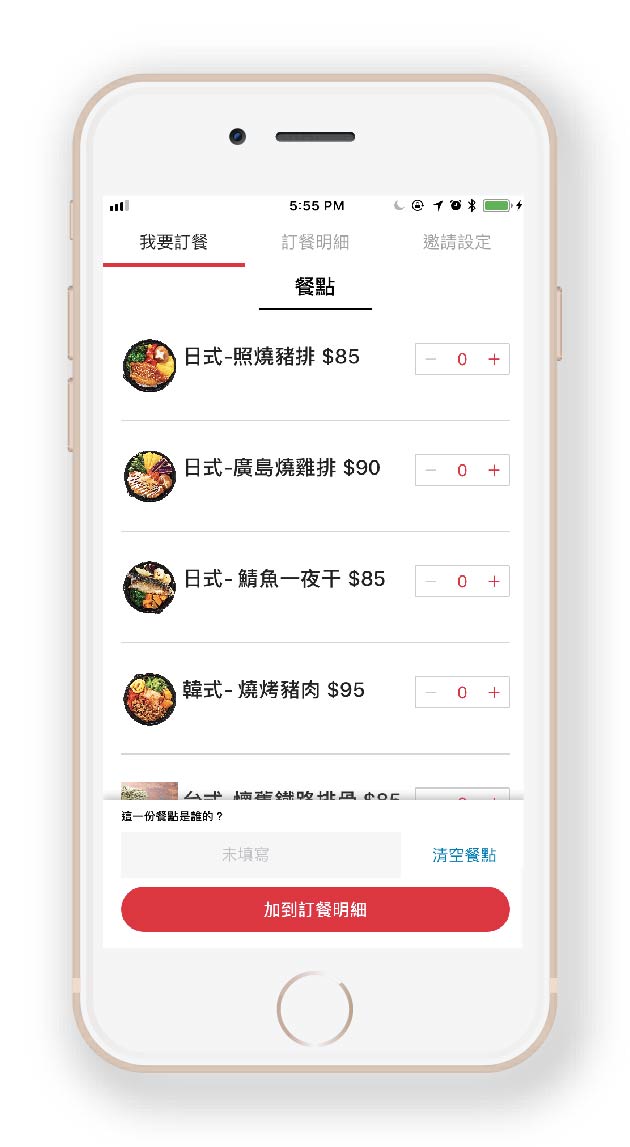Viewport: 630px width, 1147px height.
Task: Tap minus for 日式-鯖魚一夜干
Action: (431, 582)
